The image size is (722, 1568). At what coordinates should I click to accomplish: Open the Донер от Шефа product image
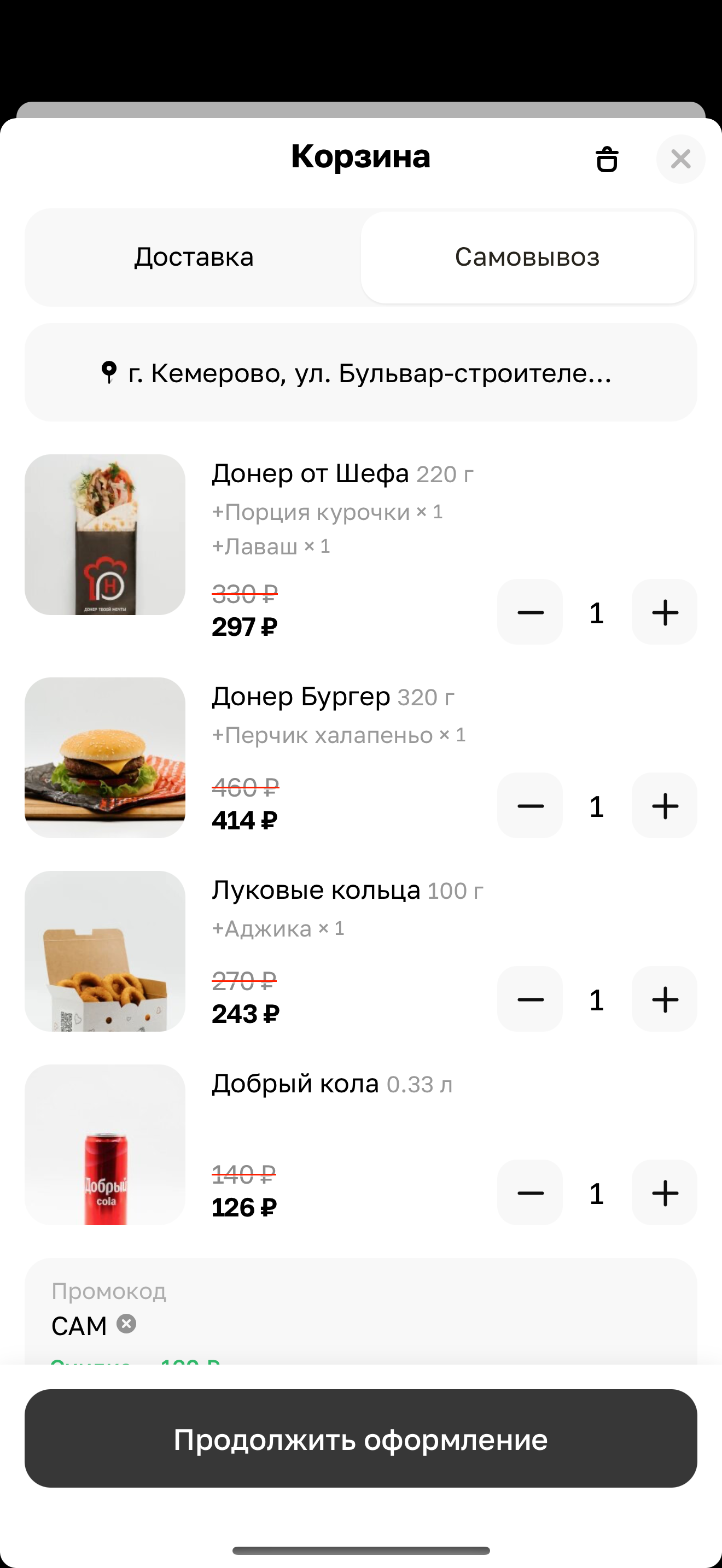point(104,535)
